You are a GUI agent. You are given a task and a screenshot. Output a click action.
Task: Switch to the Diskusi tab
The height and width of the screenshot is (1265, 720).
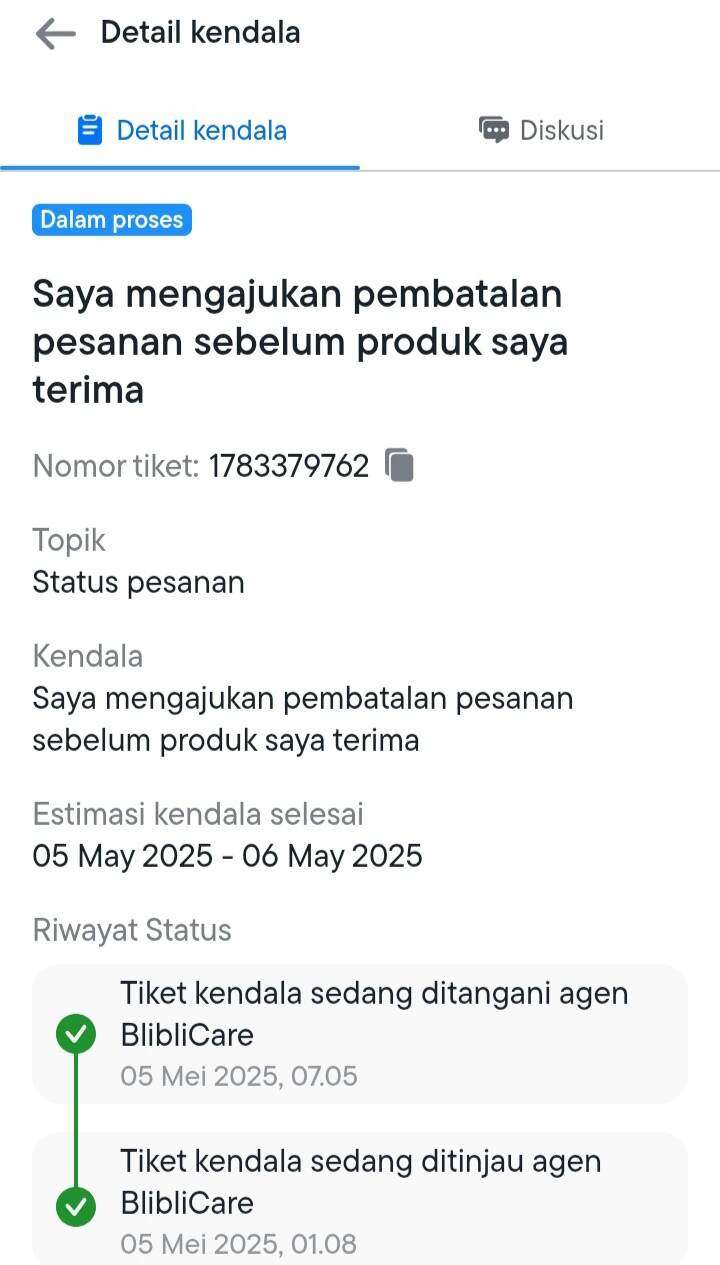[x=540, y=130]
